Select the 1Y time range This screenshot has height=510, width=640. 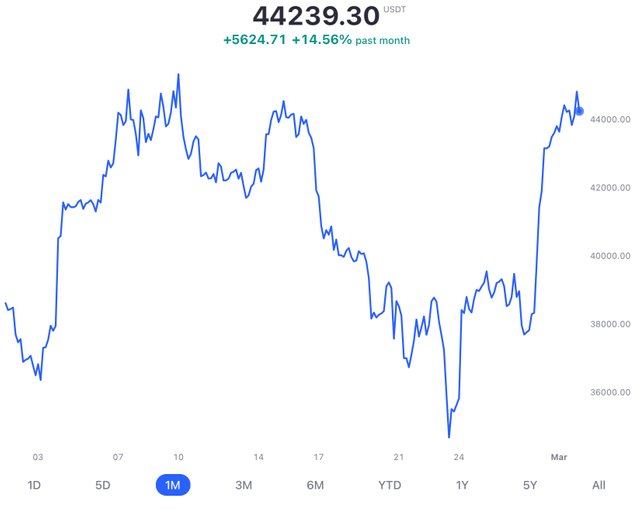(x=462, y=485)
